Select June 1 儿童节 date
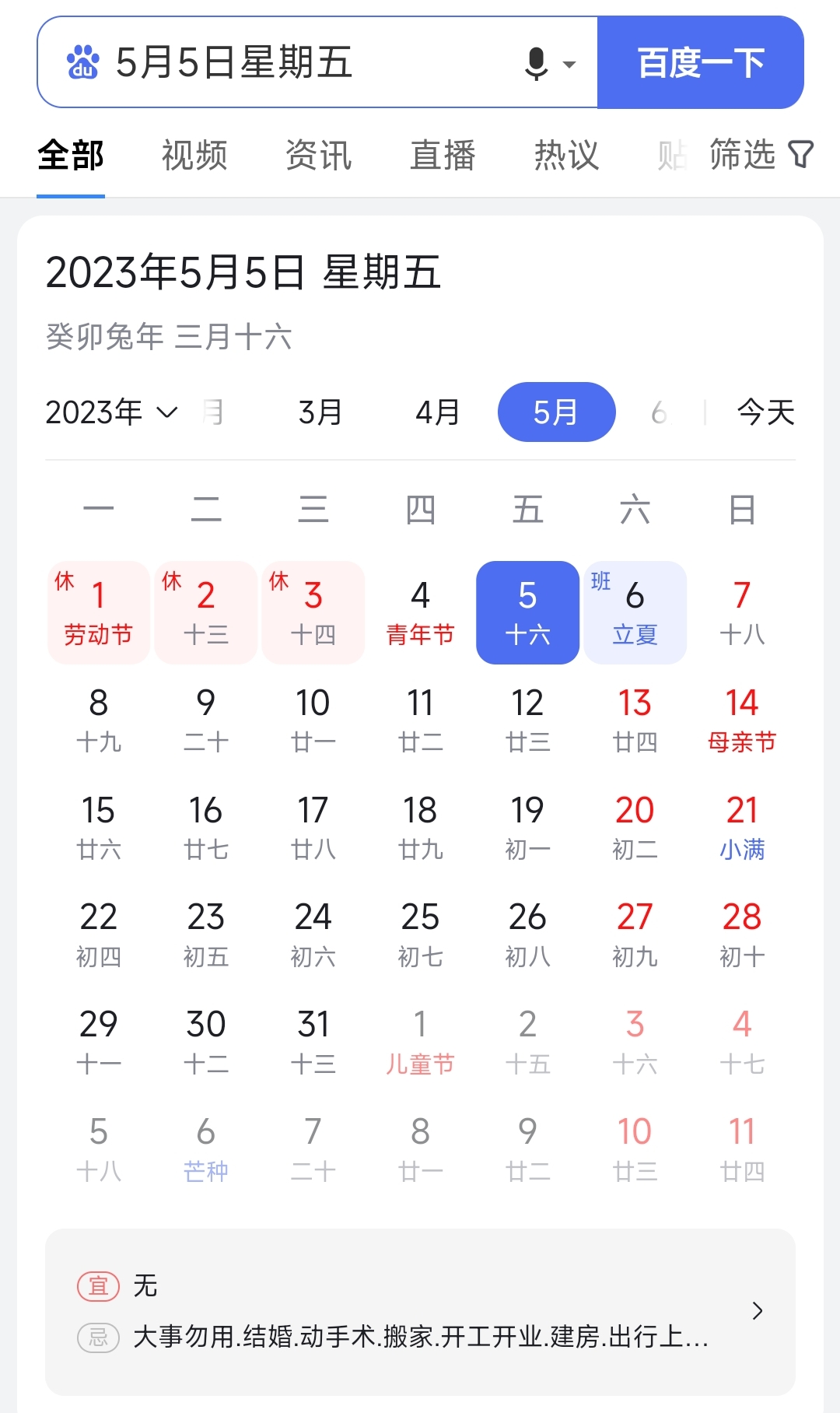The width and height of the screenshot is (840, 1413). pos(420,1042)
